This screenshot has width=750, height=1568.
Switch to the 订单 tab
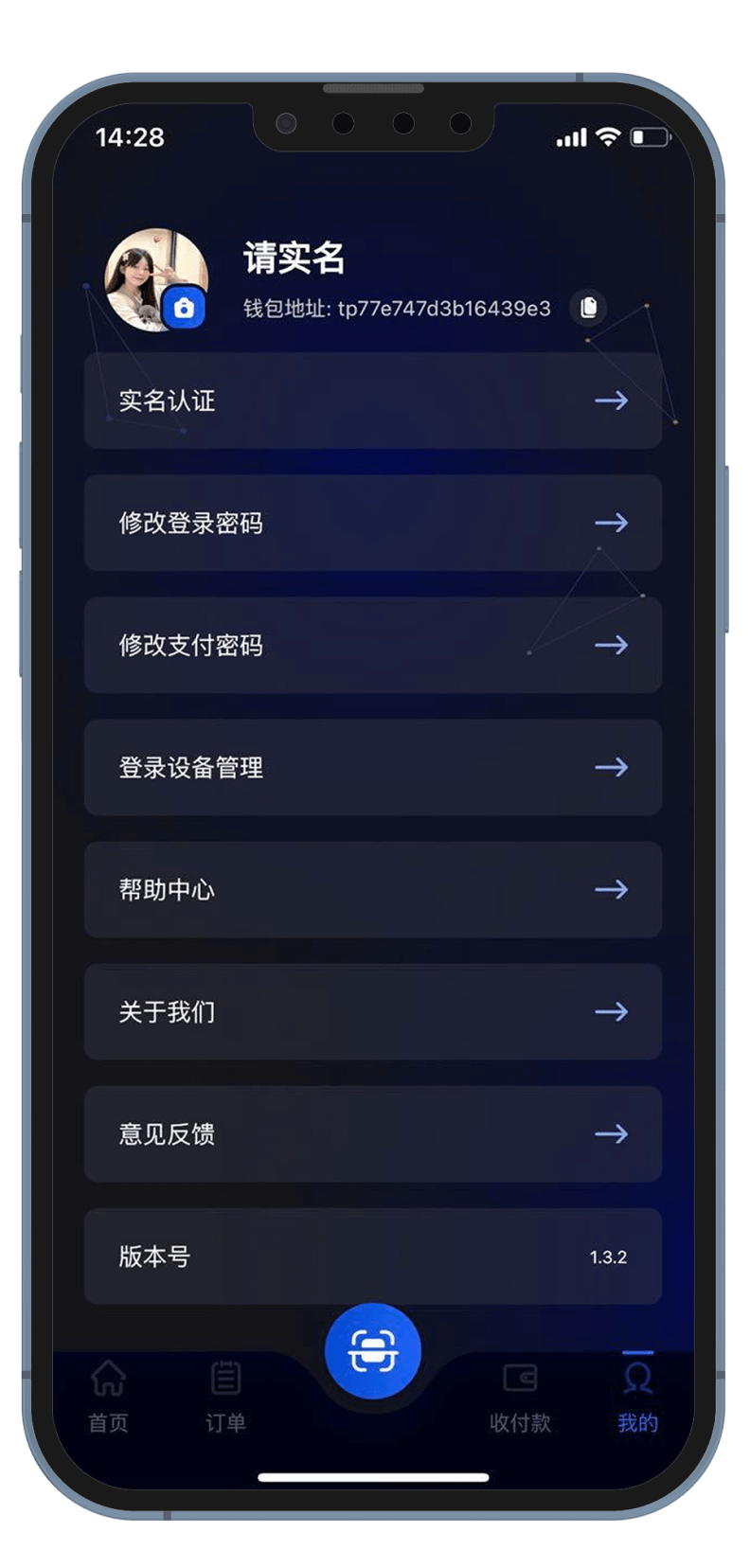coord(225,1397)
